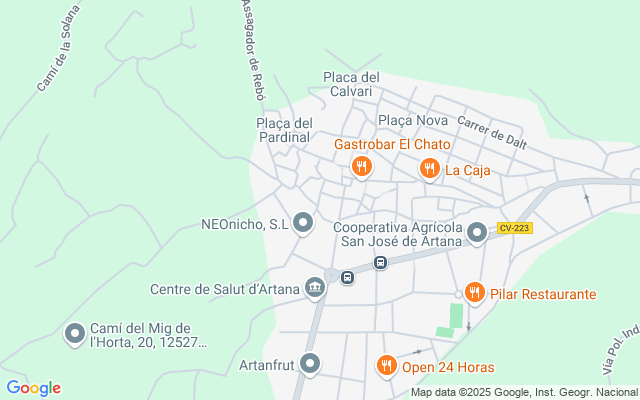The image size is (640, 400).
Task: View the Centre de Salut d'Artana marker
Action: click(315, 289)
